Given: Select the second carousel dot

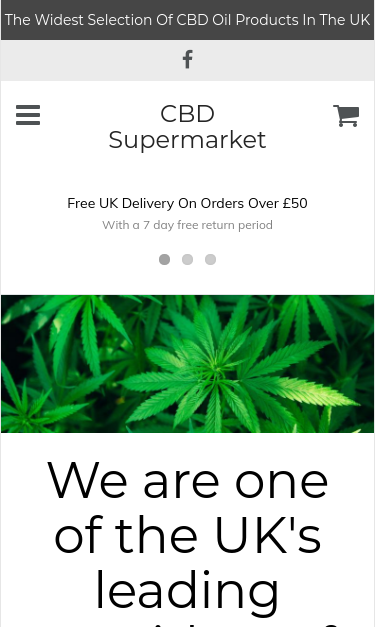Looking at the screenshot, I should (x=188, y=260).
